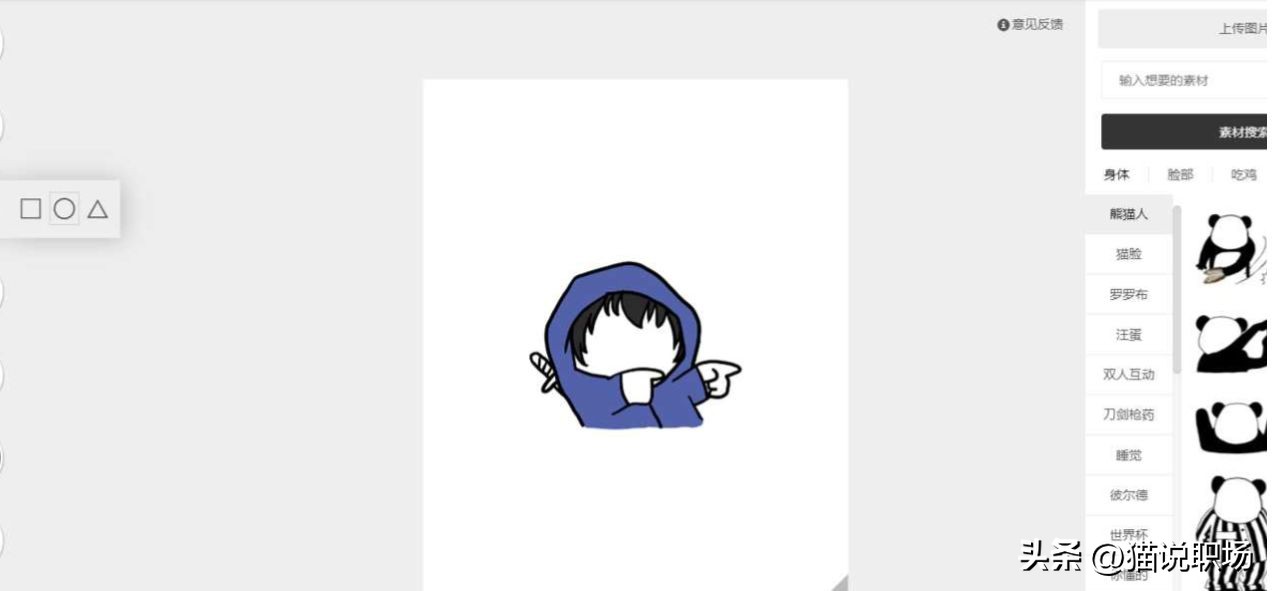This screenshot has height=591, width=1272.
Task: Choose the circle shape tool
Action: 64,209
